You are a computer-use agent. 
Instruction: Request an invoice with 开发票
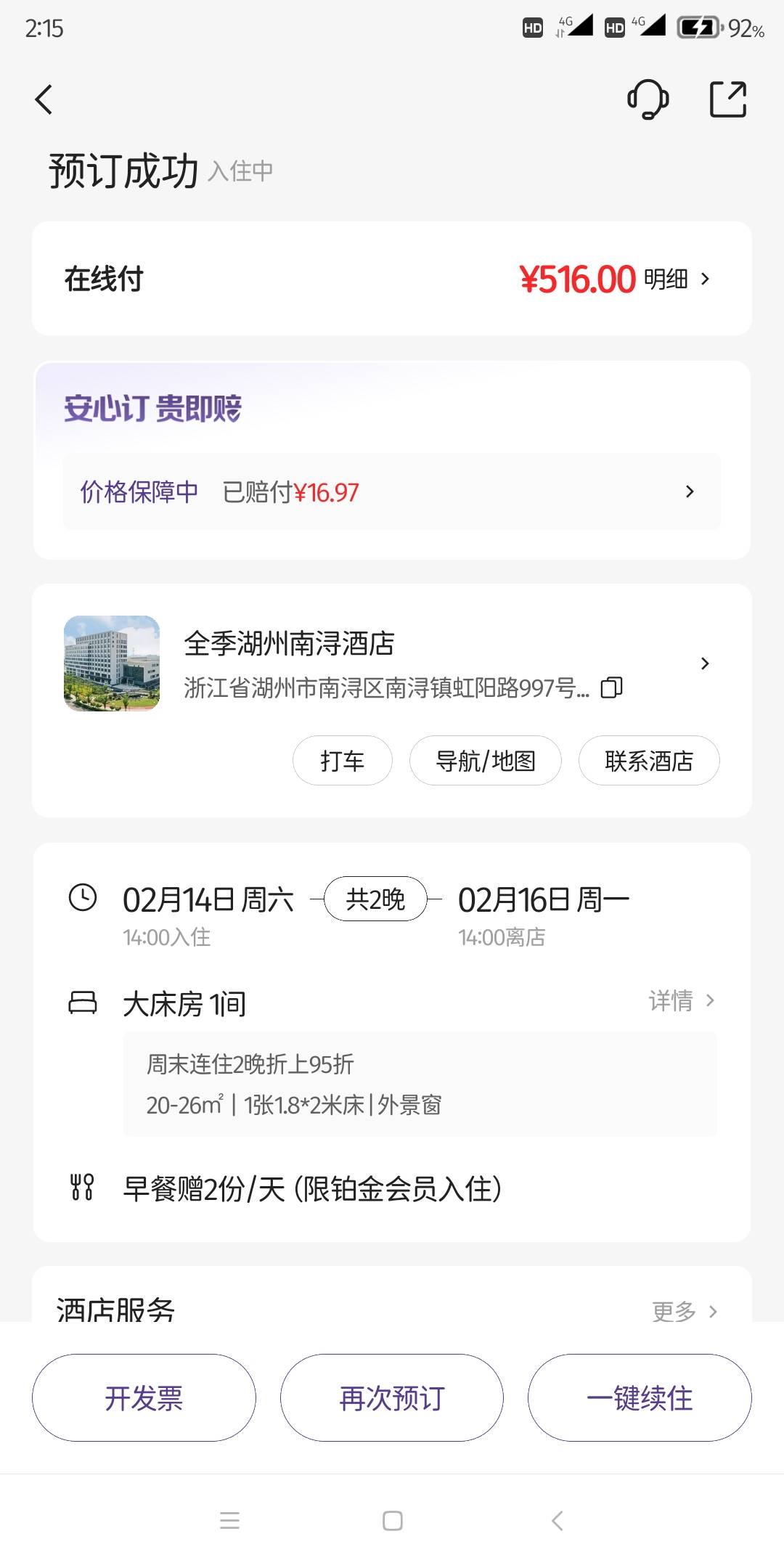point(144,1397)
